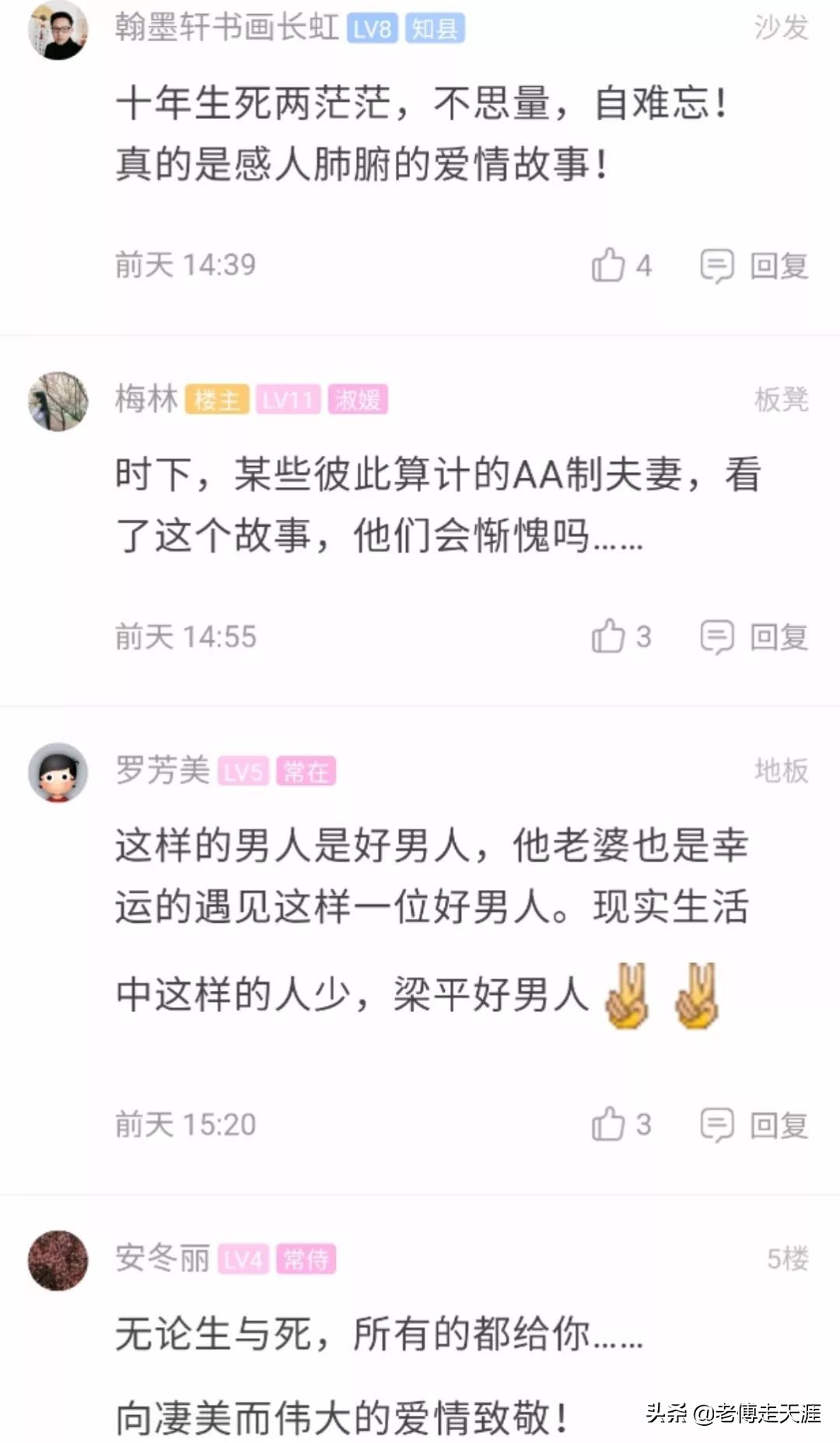
Task: Click the 淑媛 title badge
Action: 358,401
